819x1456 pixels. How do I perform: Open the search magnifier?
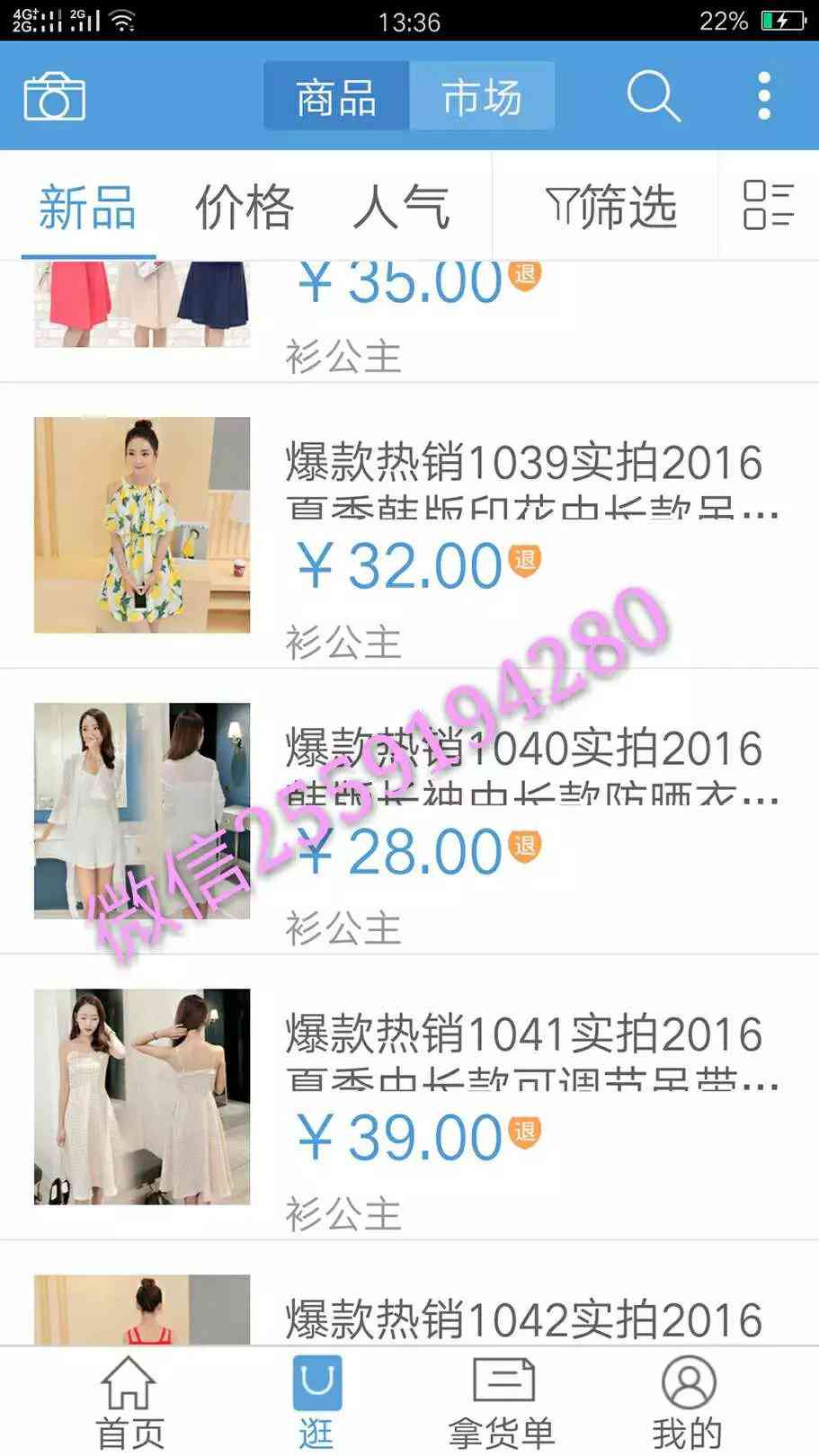[653, 96]
